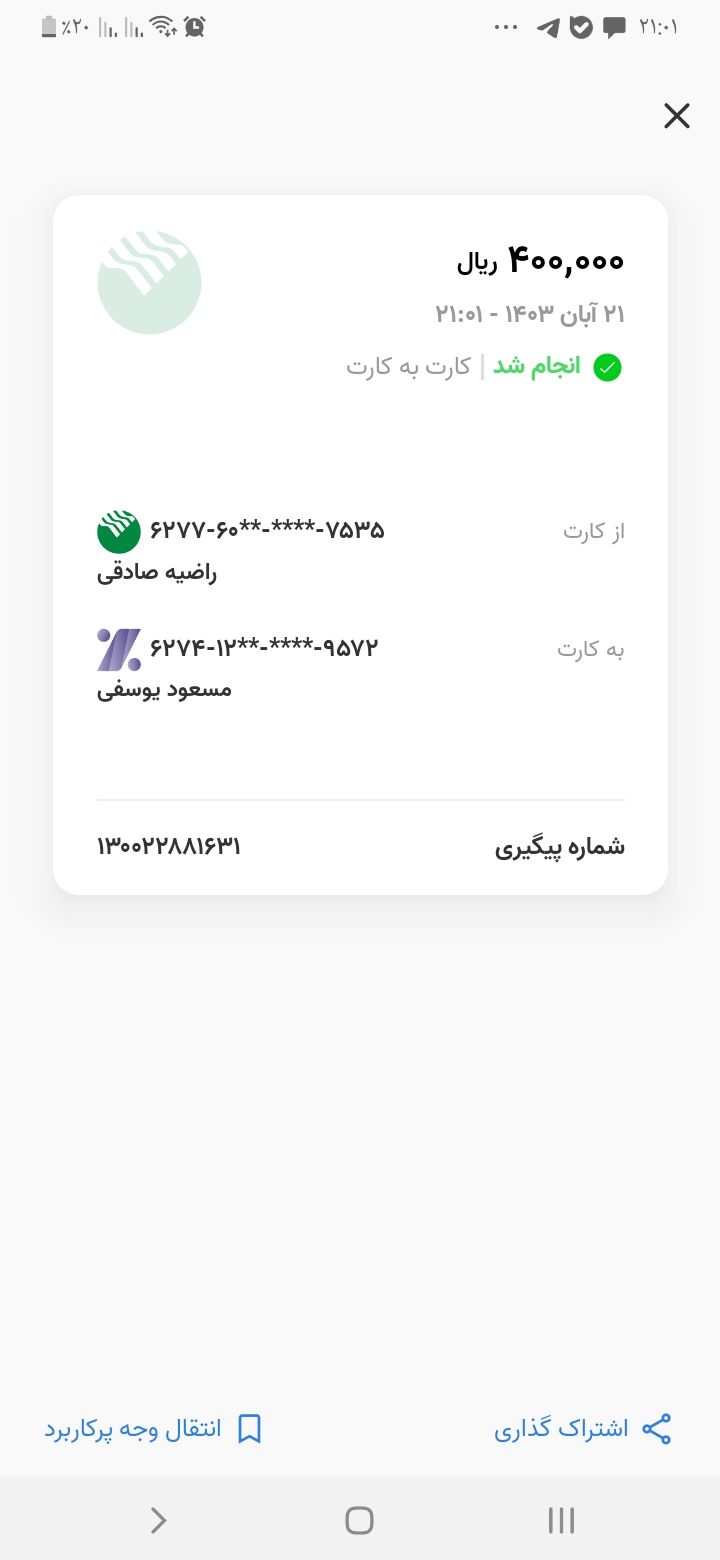The height and width of the screenshot is (1560, 720).
Task: Save as انتقال وجه پرکاربرد
Action: point(153,1429)
